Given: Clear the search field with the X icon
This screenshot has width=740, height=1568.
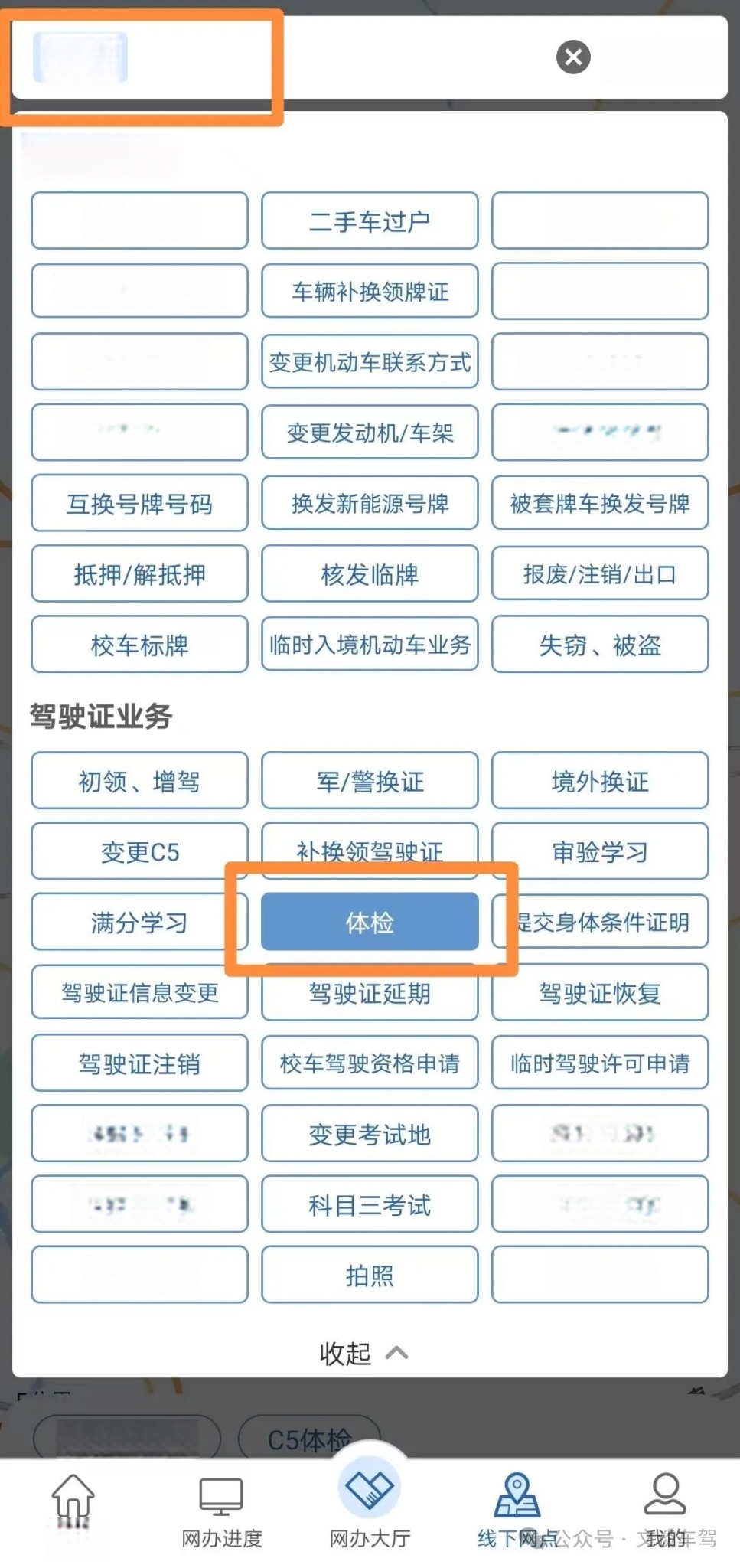Looking at the screenshot, I should tap(573, 57).
